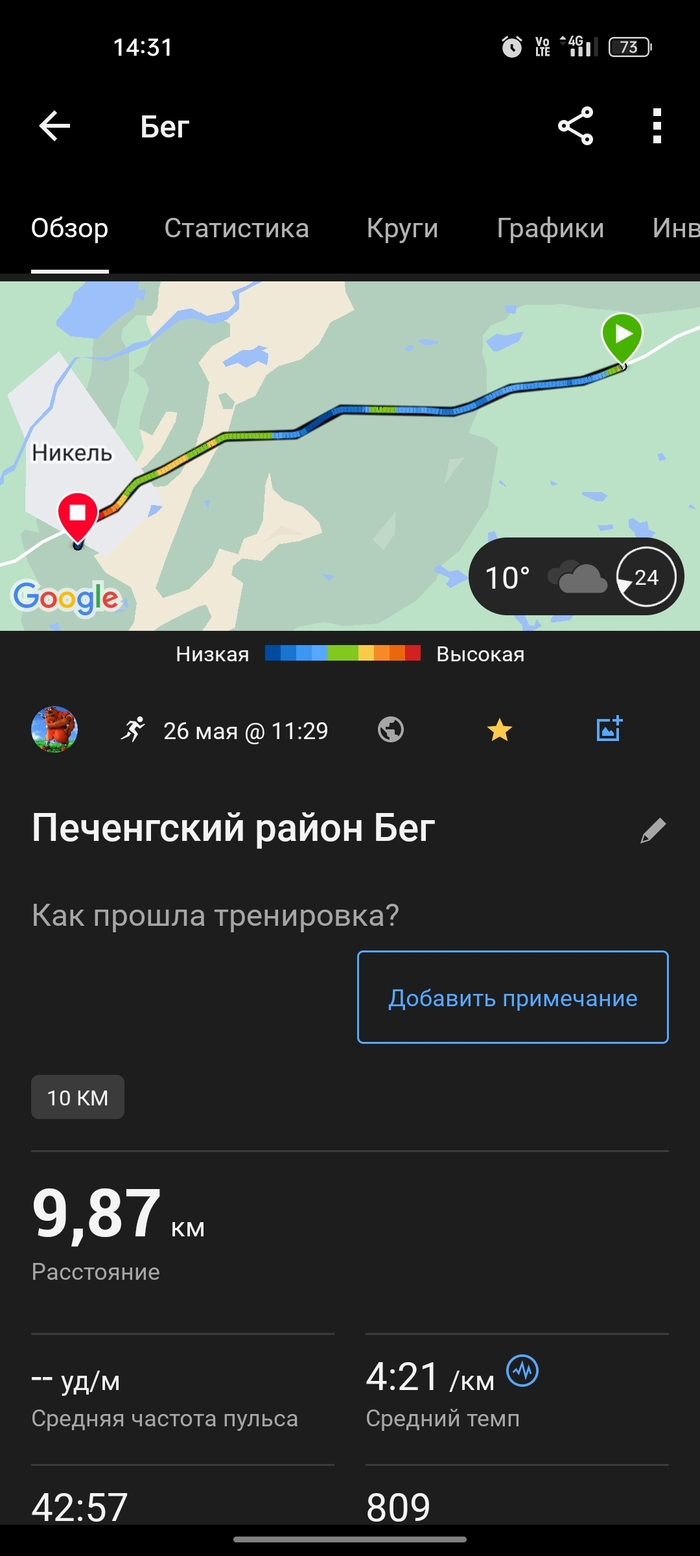Toggle the favorite star for this activity
The image size is (700, 1556).
[499, 731]
